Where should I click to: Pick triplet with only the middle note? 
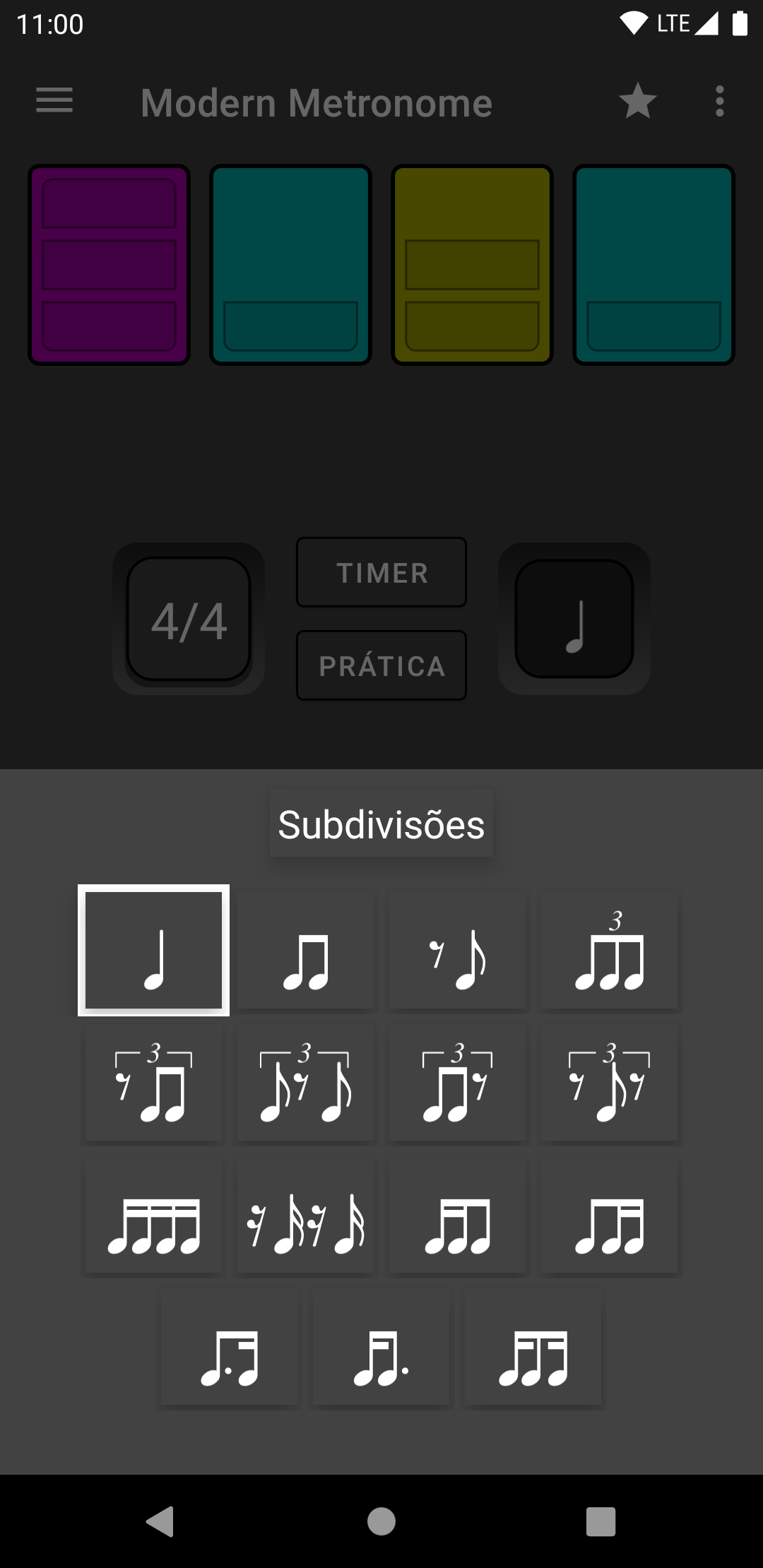pyautogui.click(x=610, y=1083)
